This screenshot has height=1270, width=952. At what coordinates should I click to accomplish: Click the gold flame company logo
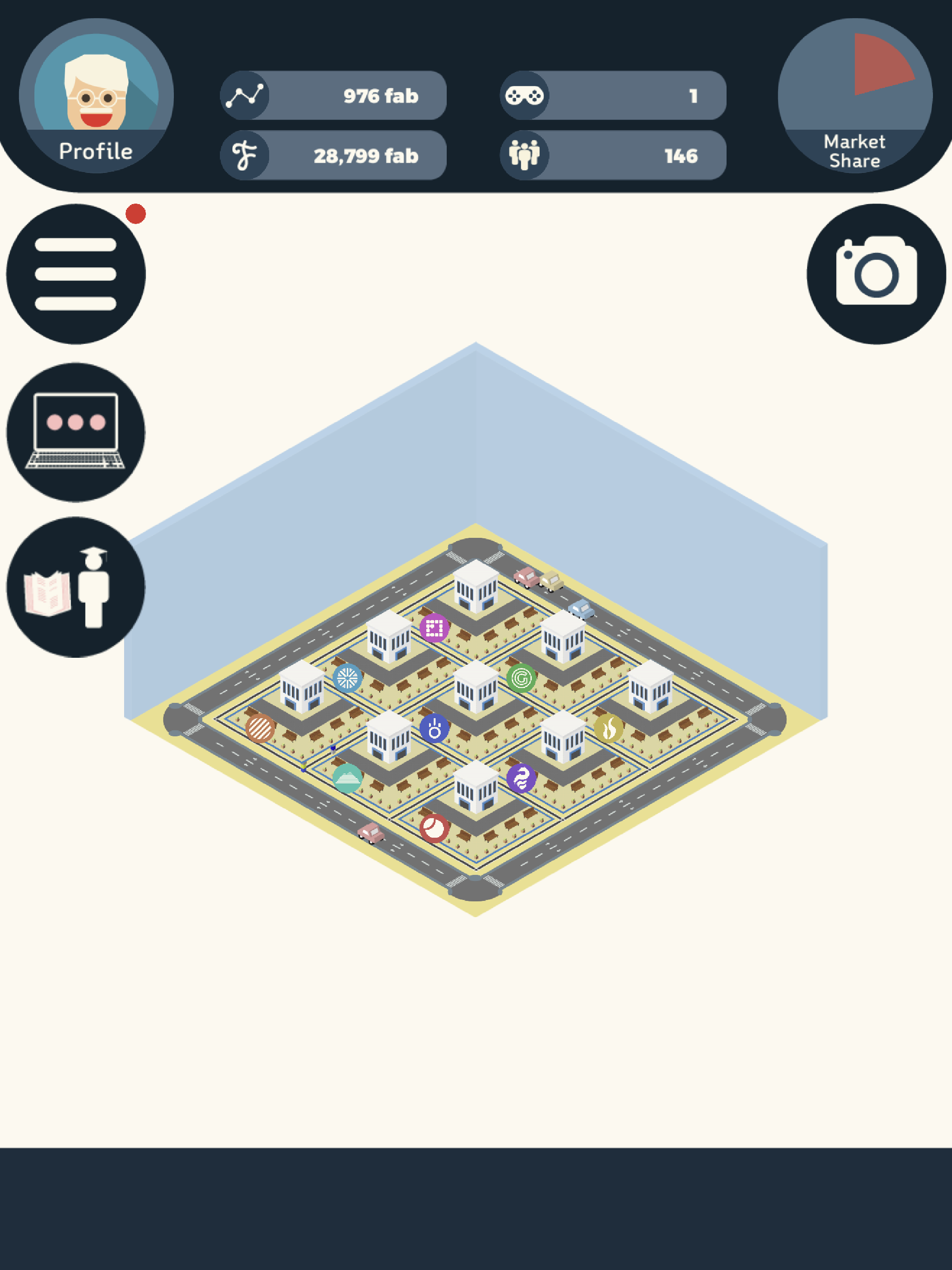(610, 728)
